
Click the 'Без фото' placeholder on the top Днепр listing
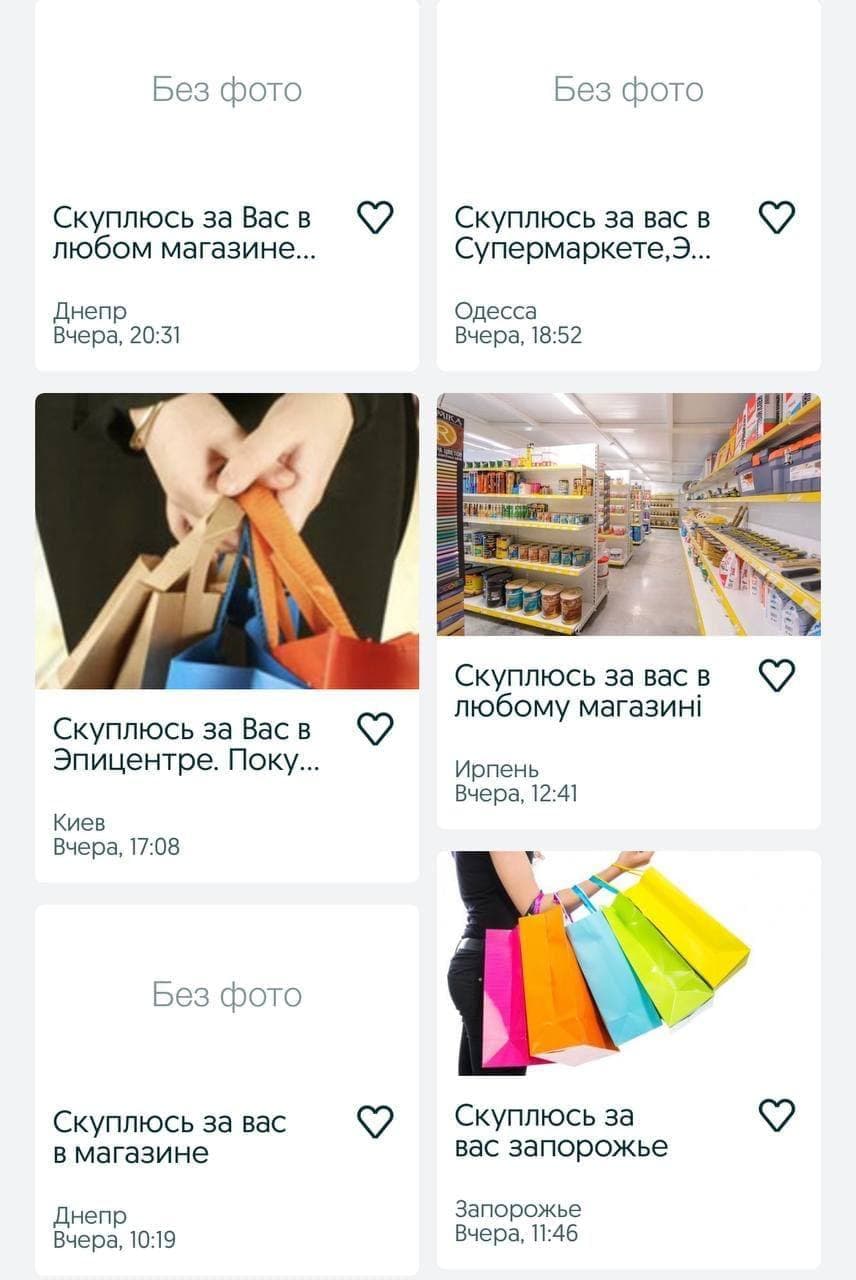point(226,88)
